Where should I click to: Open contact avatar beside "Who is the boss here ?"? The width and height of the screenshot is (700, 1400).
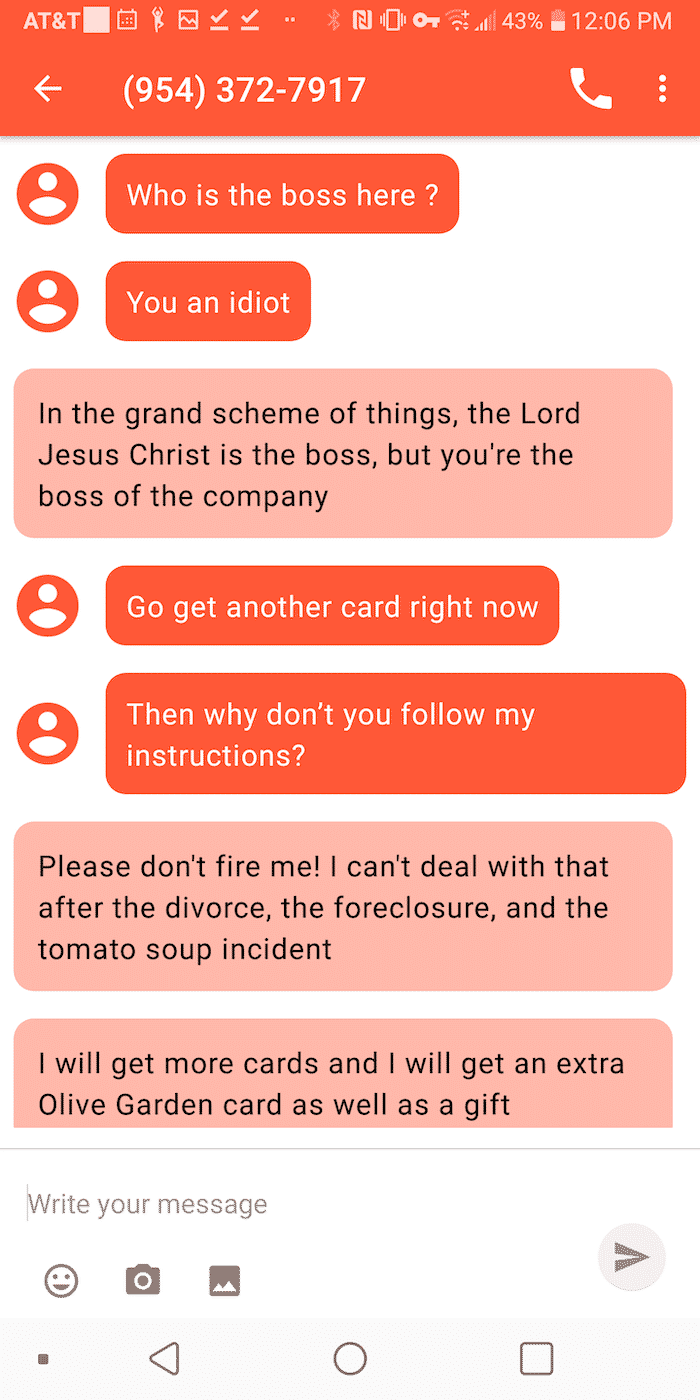point(48,193)
